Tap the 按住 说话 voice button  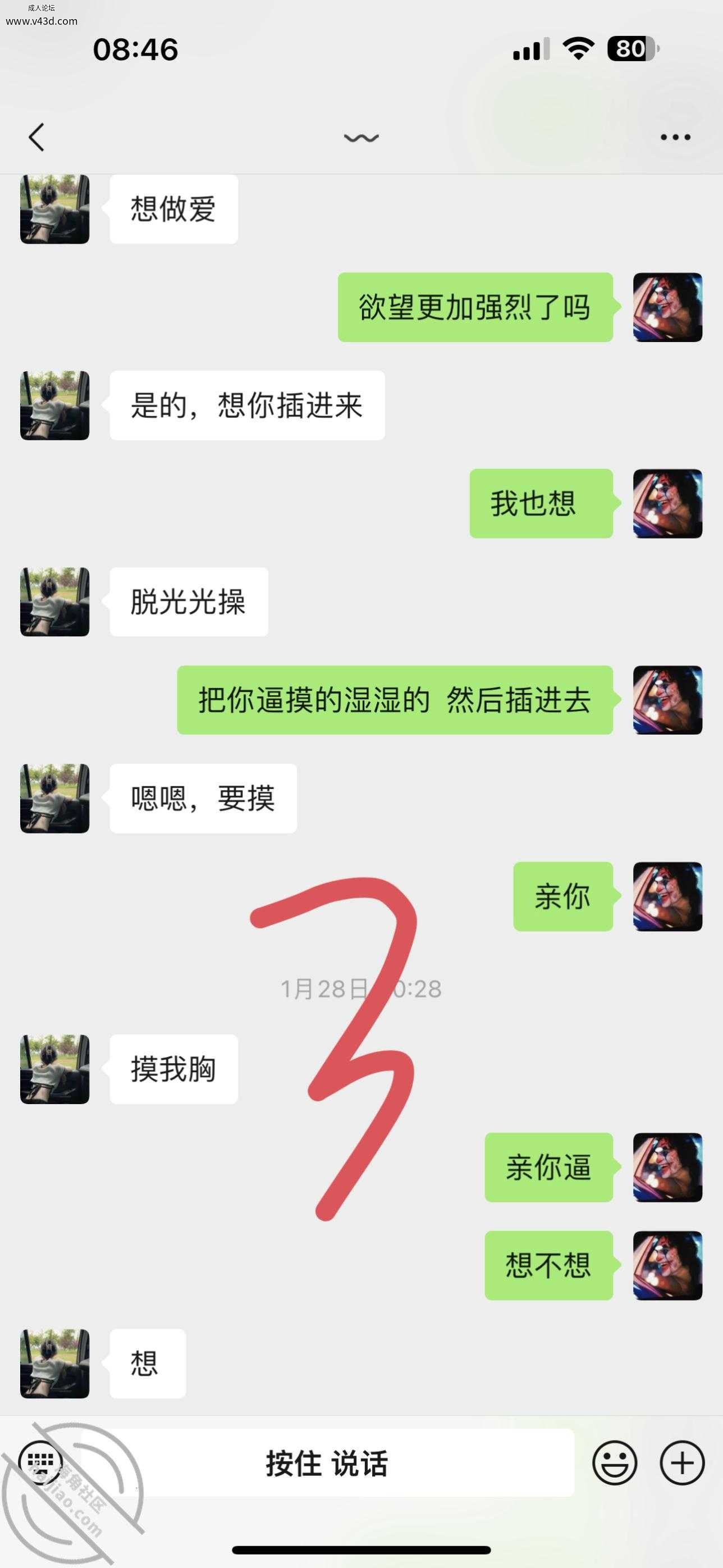pyautogui.click(x=327, y=1462)
